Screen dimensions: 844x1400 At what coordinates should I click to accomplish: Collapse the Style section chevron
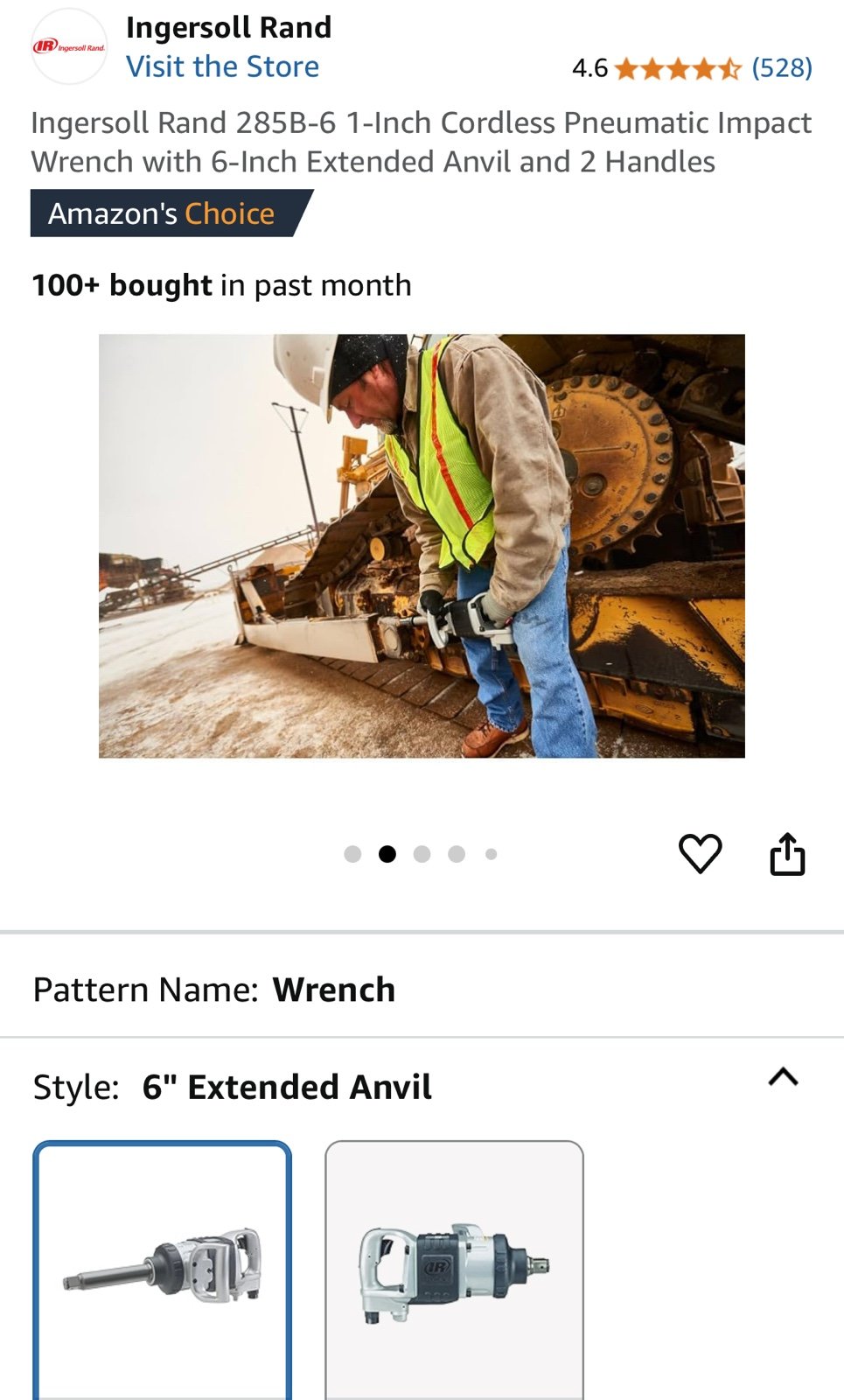click(783, 1077)
